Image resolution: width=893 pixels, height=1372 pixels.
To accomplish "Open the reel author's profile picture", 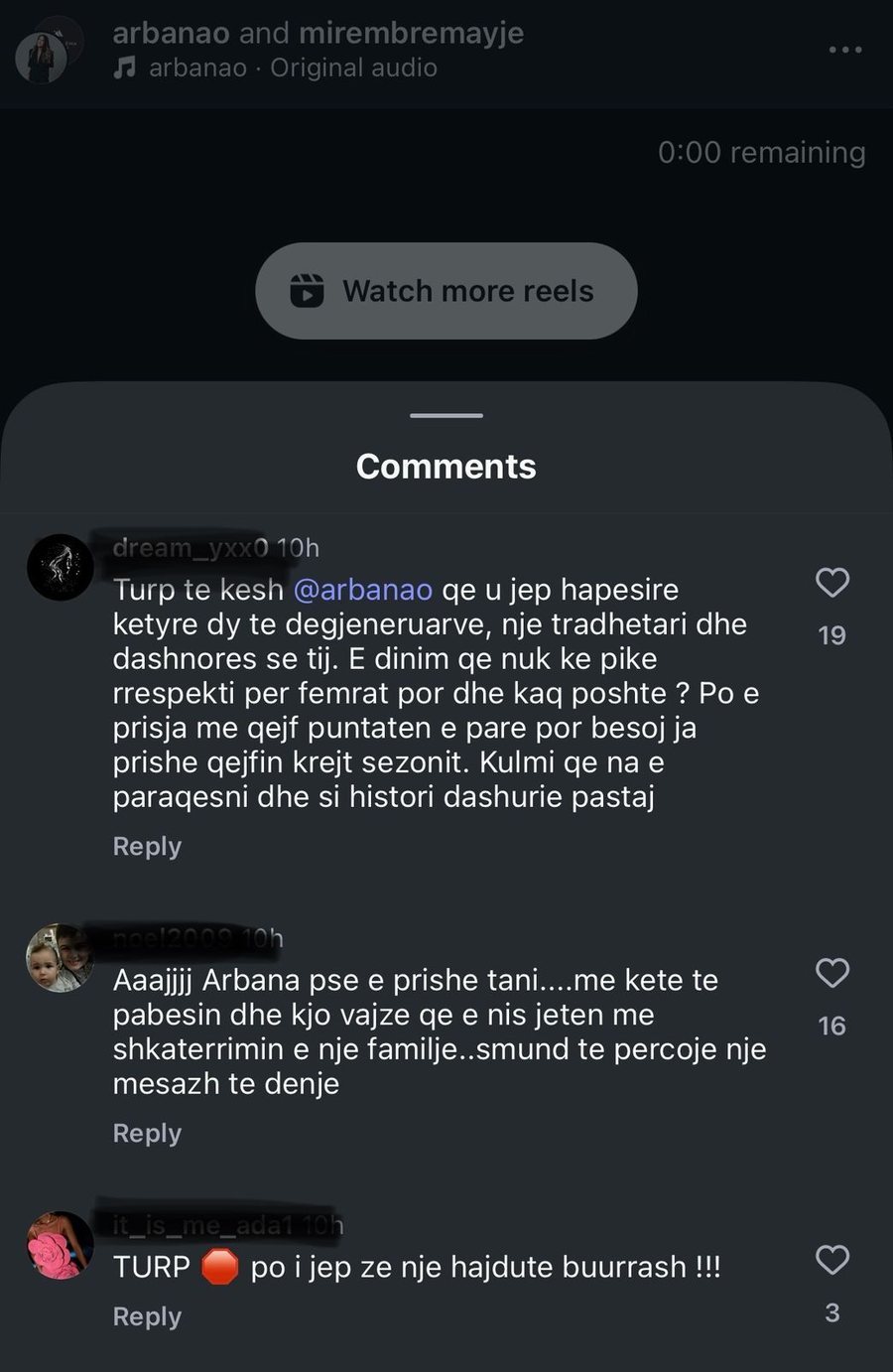I will [x=42, y=57].
